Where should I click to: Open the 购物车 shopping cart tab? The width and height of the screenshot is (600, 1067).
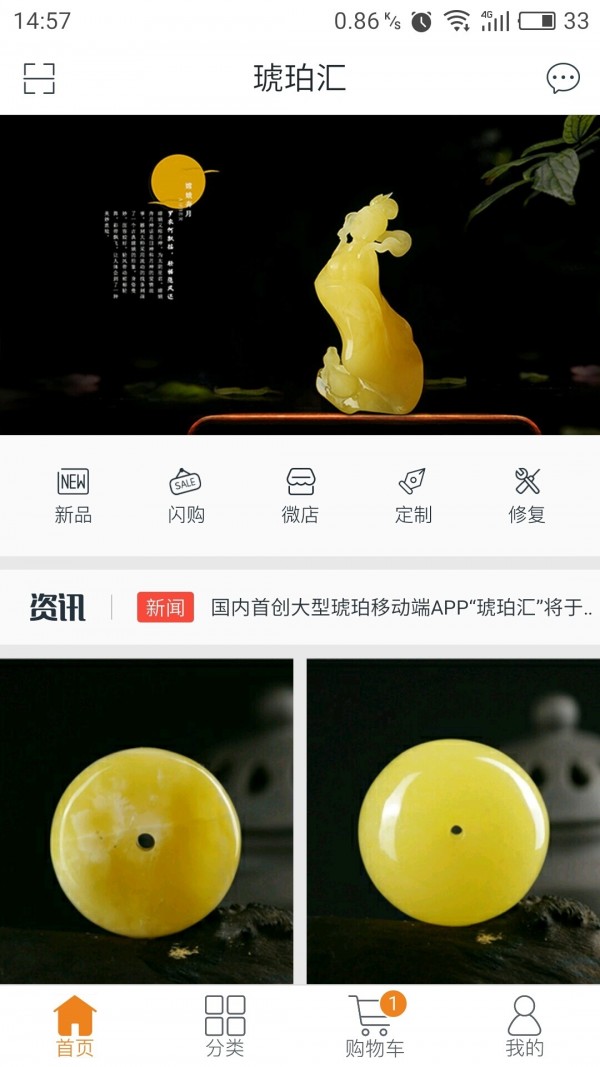coord(374,1027)
